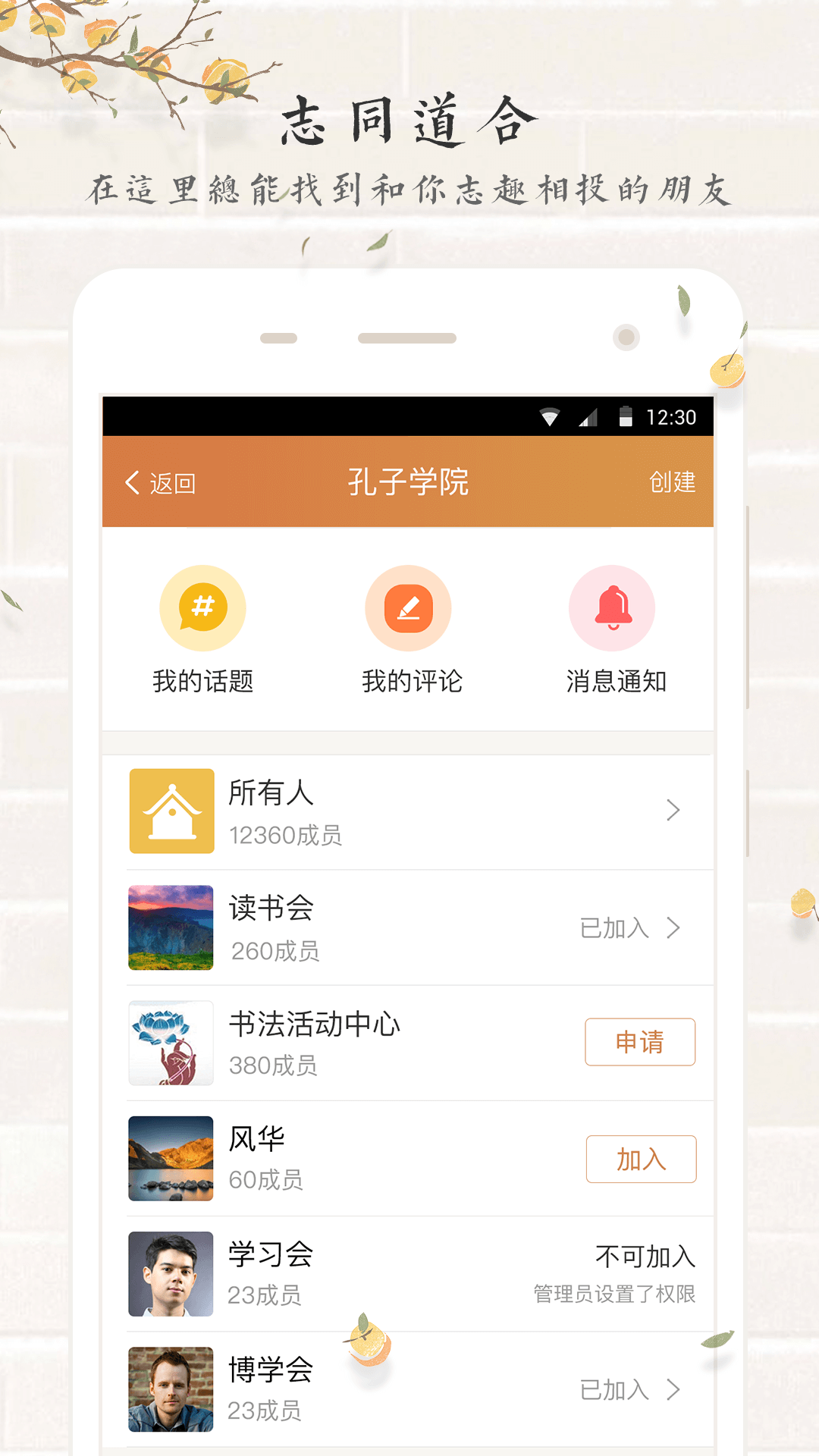Tap 不可加入 status of 学习会
The image size is (819, 1456).
tap(645, 1255)
